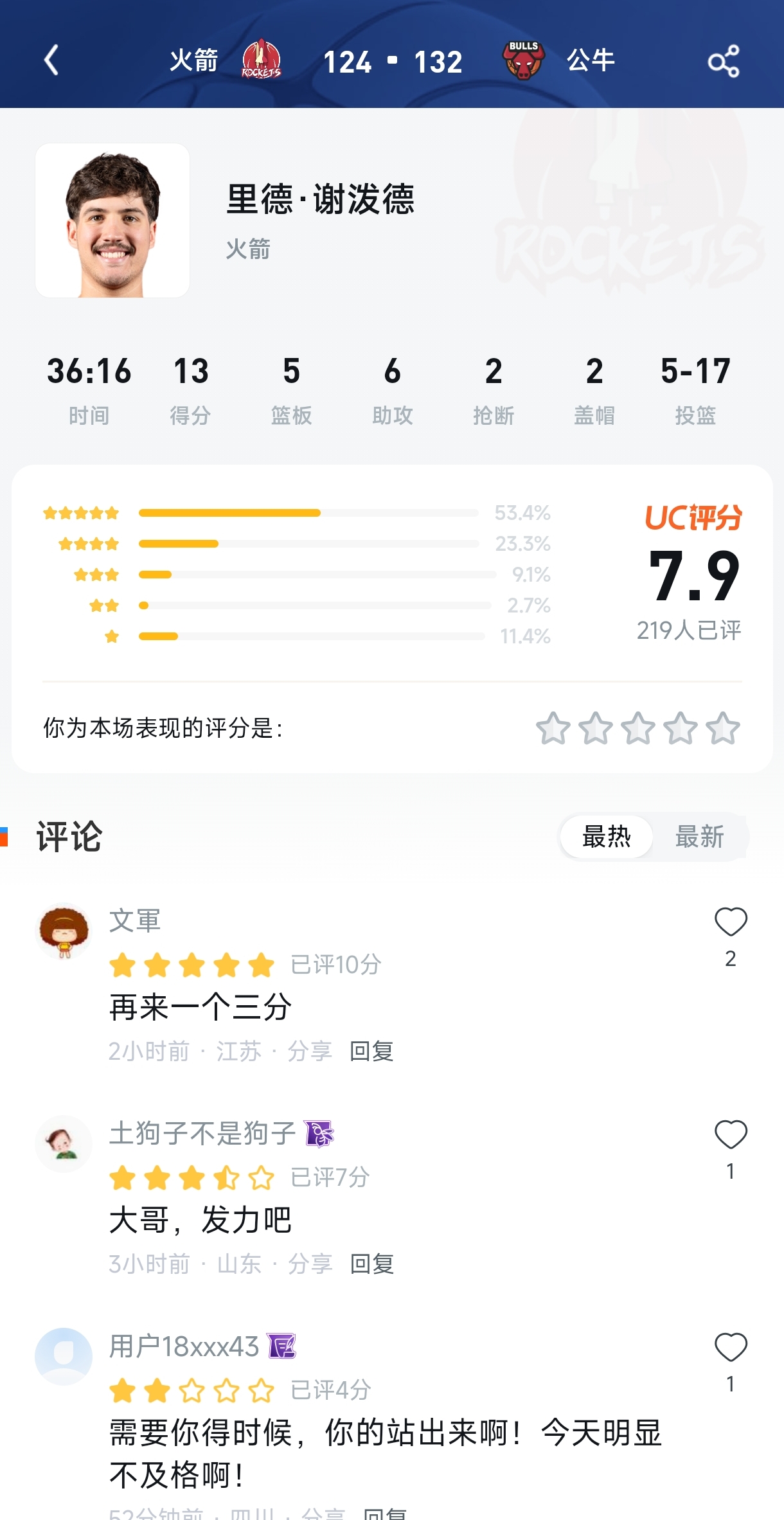Tap the fifth star to rate the performance
784x1520 pixels.
click(x=723, y=729)
